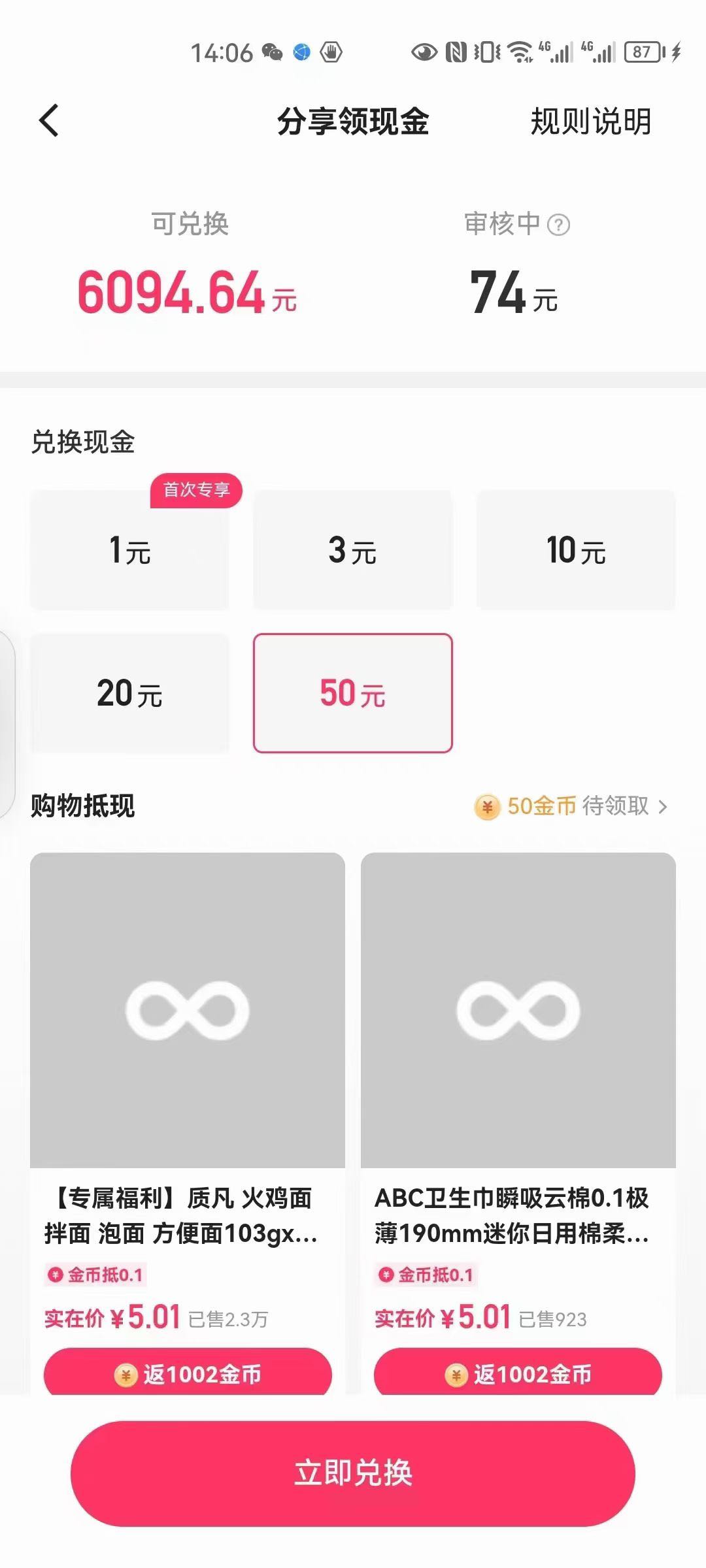Image resolution: width=706 pixels, height=1568 pixels.
Task: Open 规则说明 rules explanation
Action: click(x=590, y=122)
